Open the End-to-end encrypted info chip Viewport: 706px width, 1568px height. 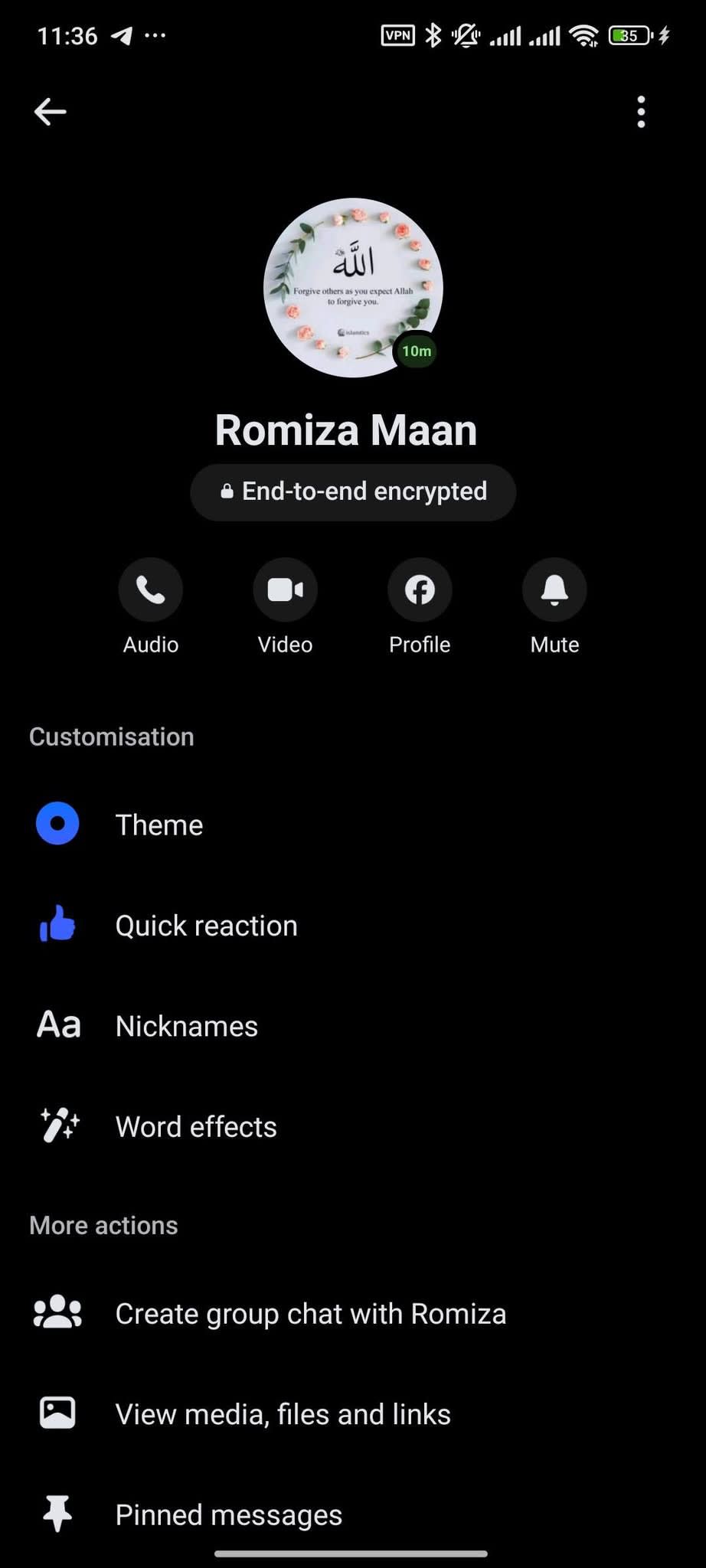tap(353, 492)
